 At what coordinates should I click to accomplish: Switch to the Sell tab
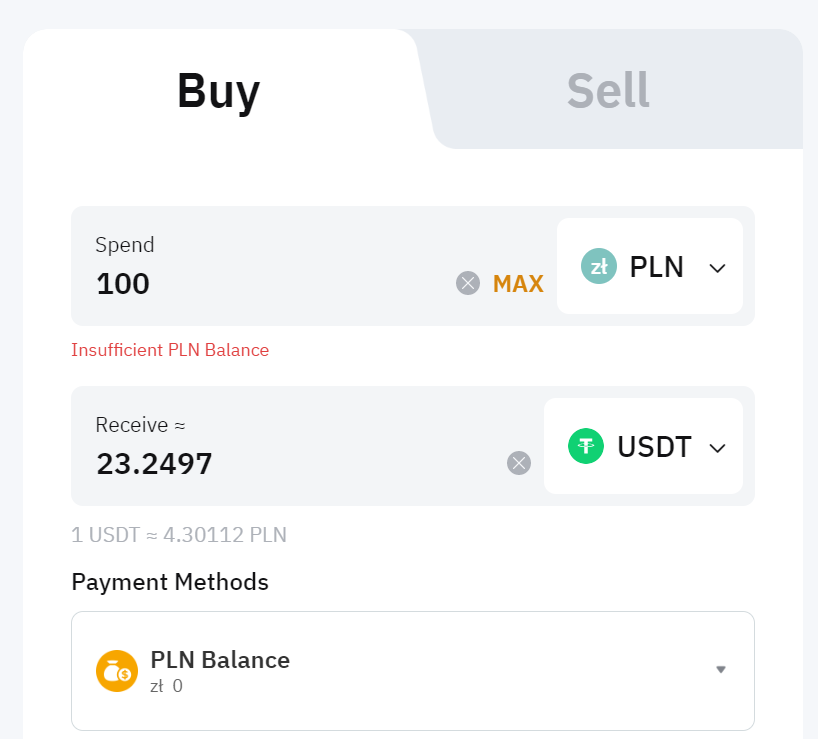coord(608,90)
